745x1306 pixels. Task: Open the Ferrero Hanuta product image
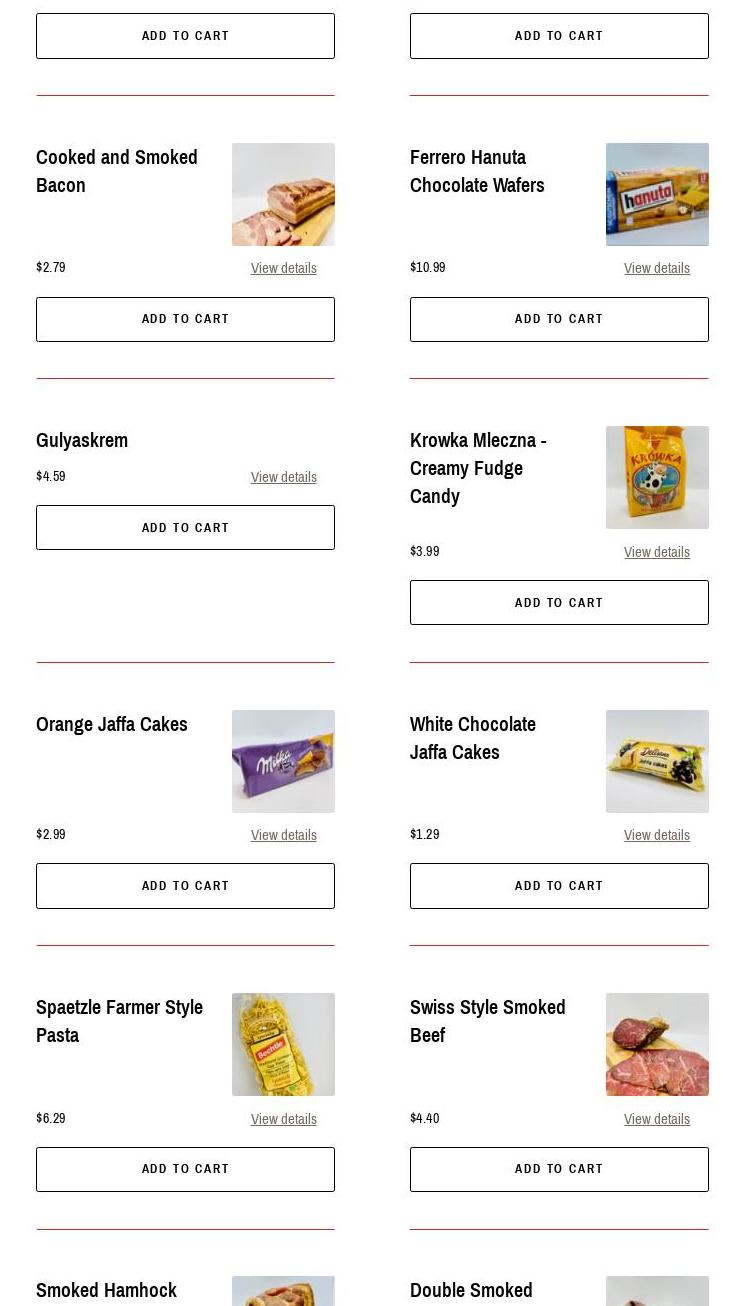point(656,194)
